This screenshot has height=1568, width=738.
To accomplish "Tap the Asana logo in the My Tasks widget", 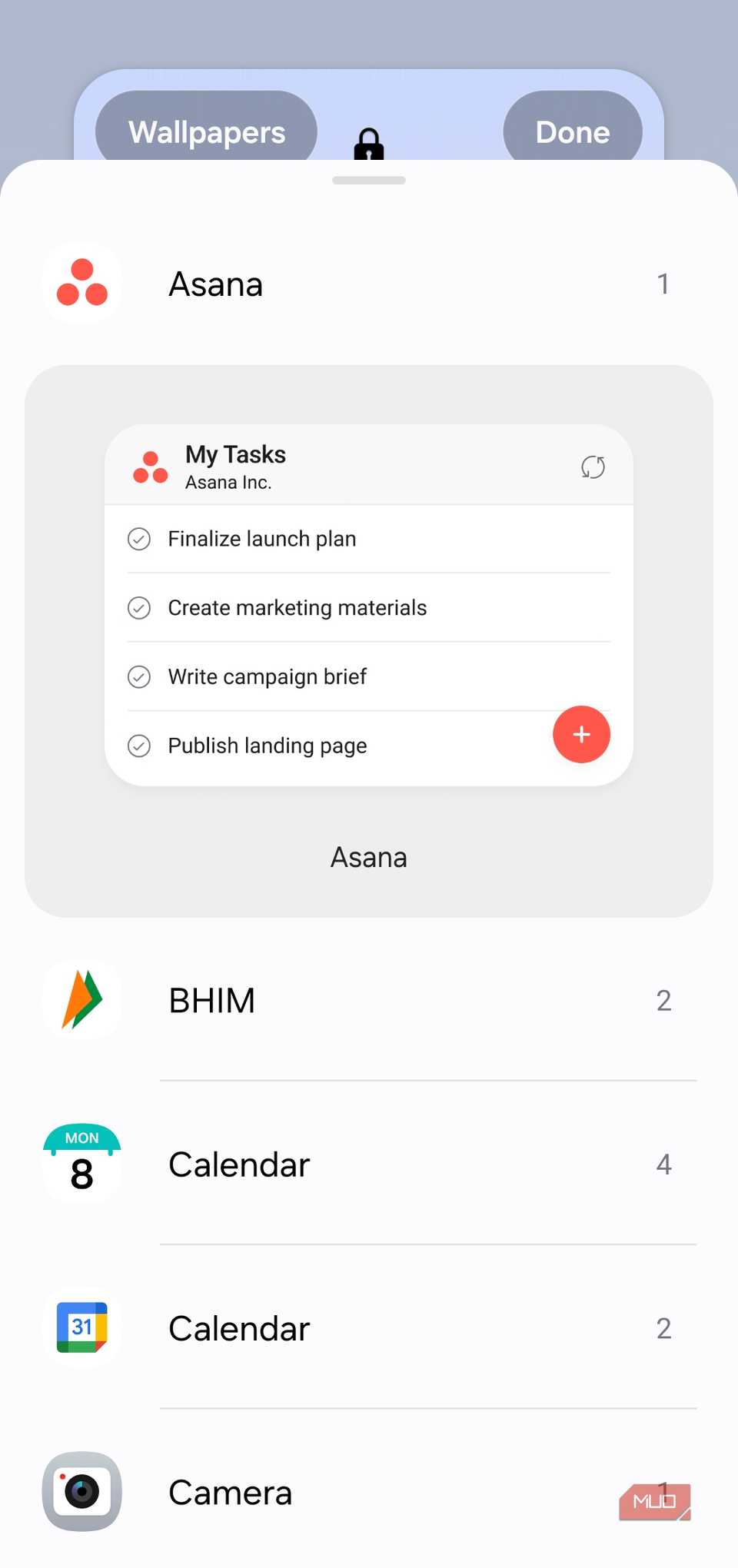I will tap(150, 466).
